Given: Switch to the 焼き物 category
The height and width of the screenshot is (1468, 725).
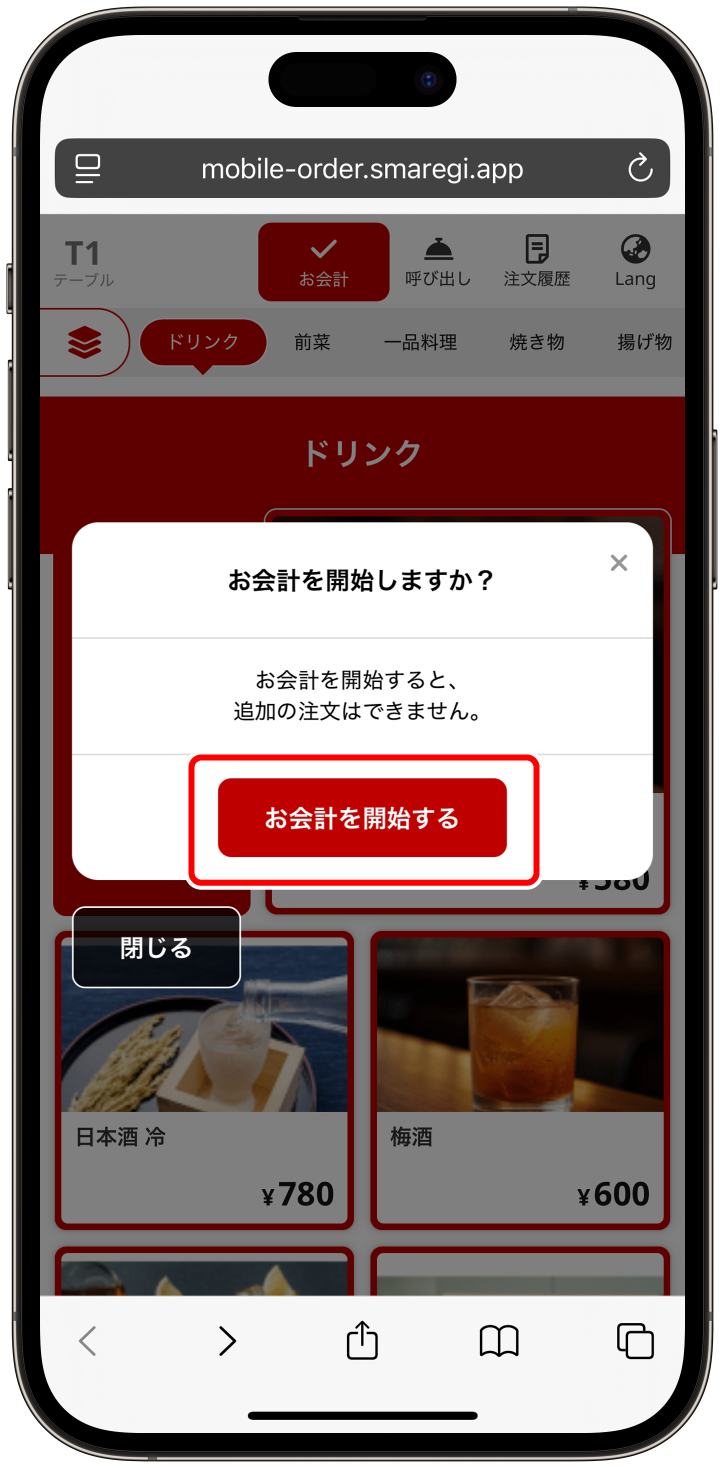Looking at the screenshot, I should pos(537,343).
